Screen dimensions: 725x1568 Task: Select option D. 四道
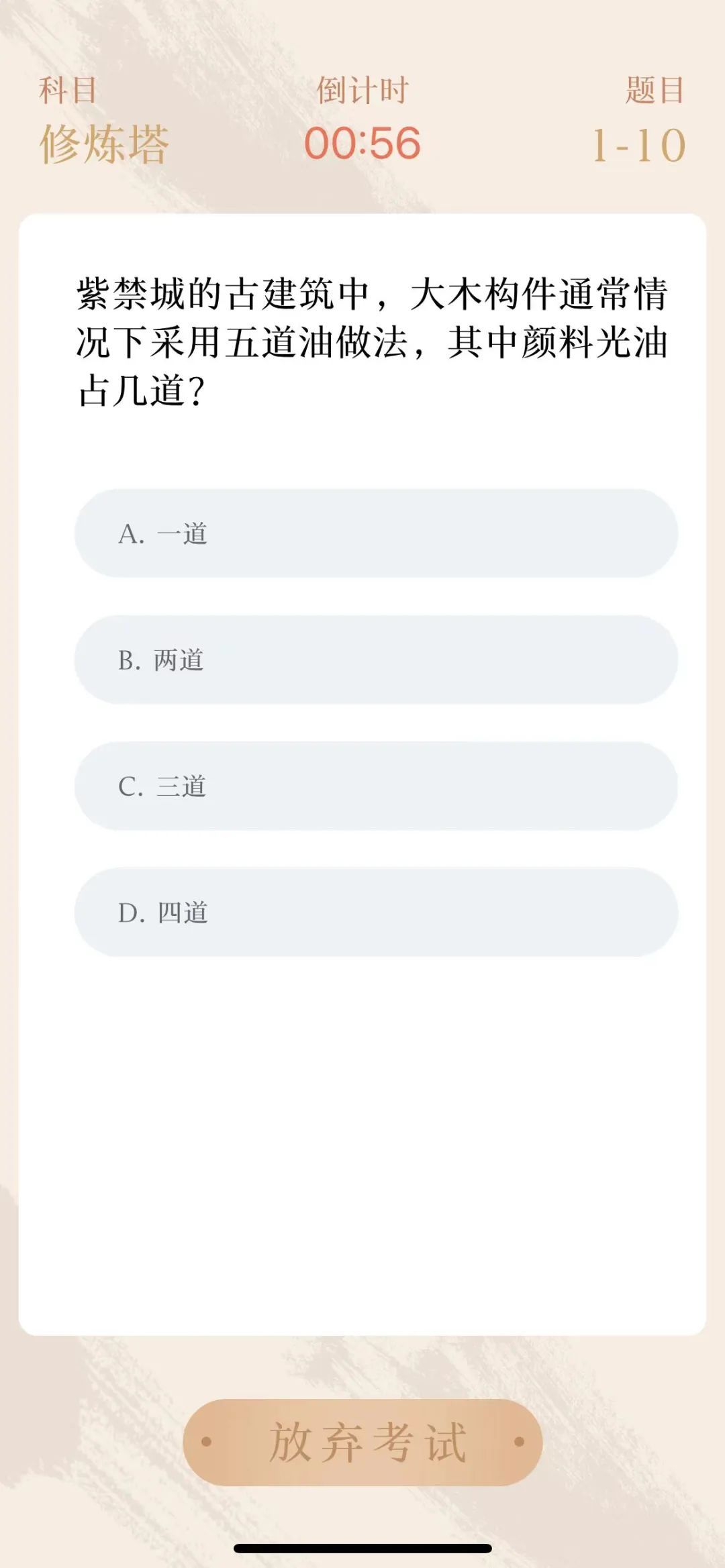pos(376,912)
